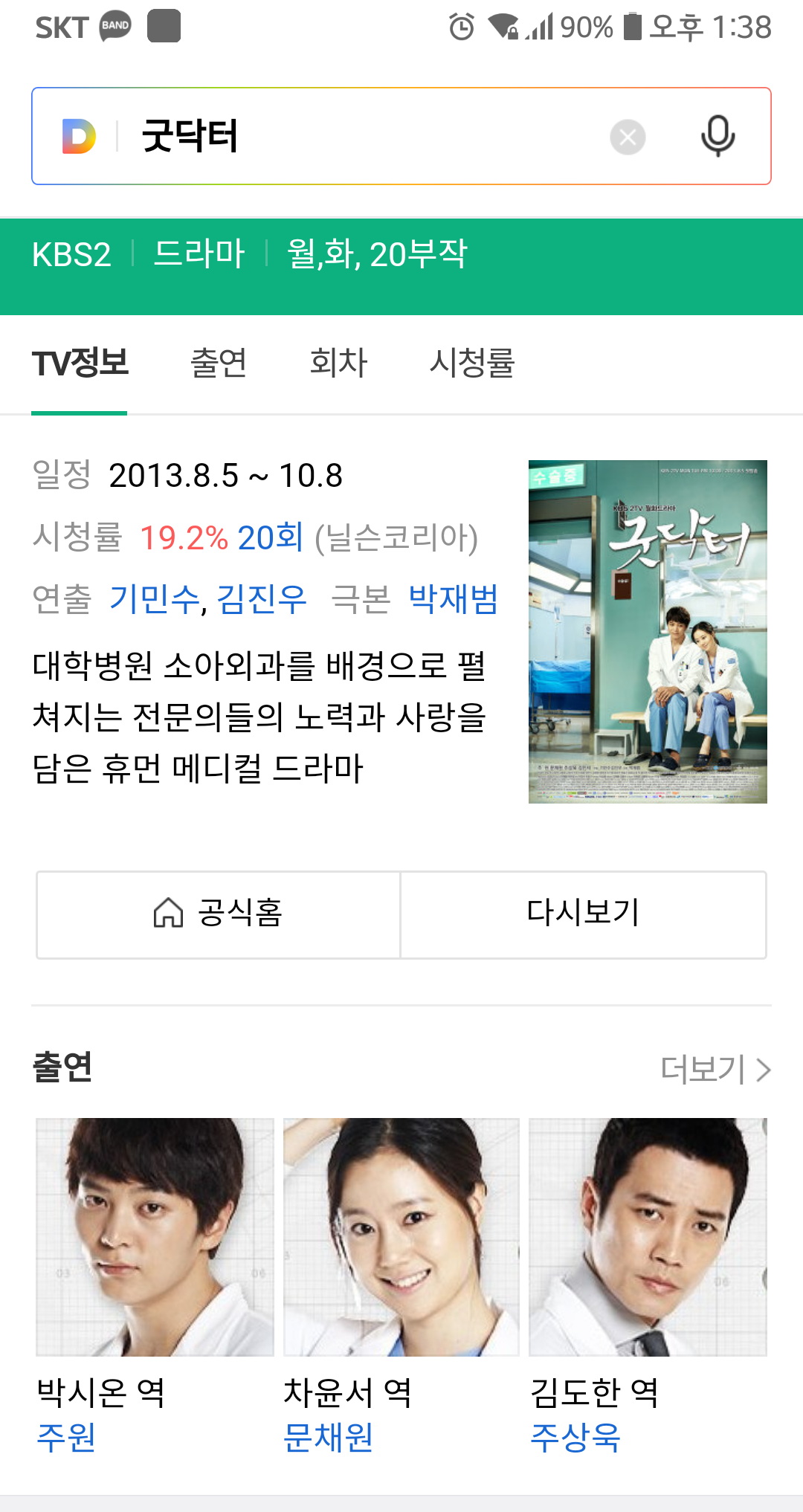
Task: Open director 김진우's link
Action: click(x=262, y=599)
